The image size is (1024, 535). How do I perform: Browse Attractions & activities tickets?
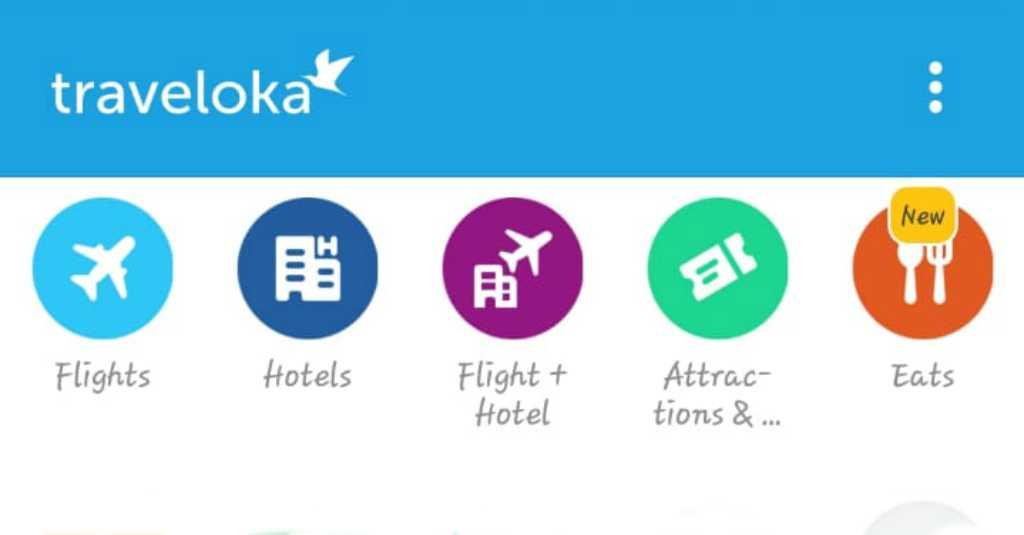coord(717,268)
